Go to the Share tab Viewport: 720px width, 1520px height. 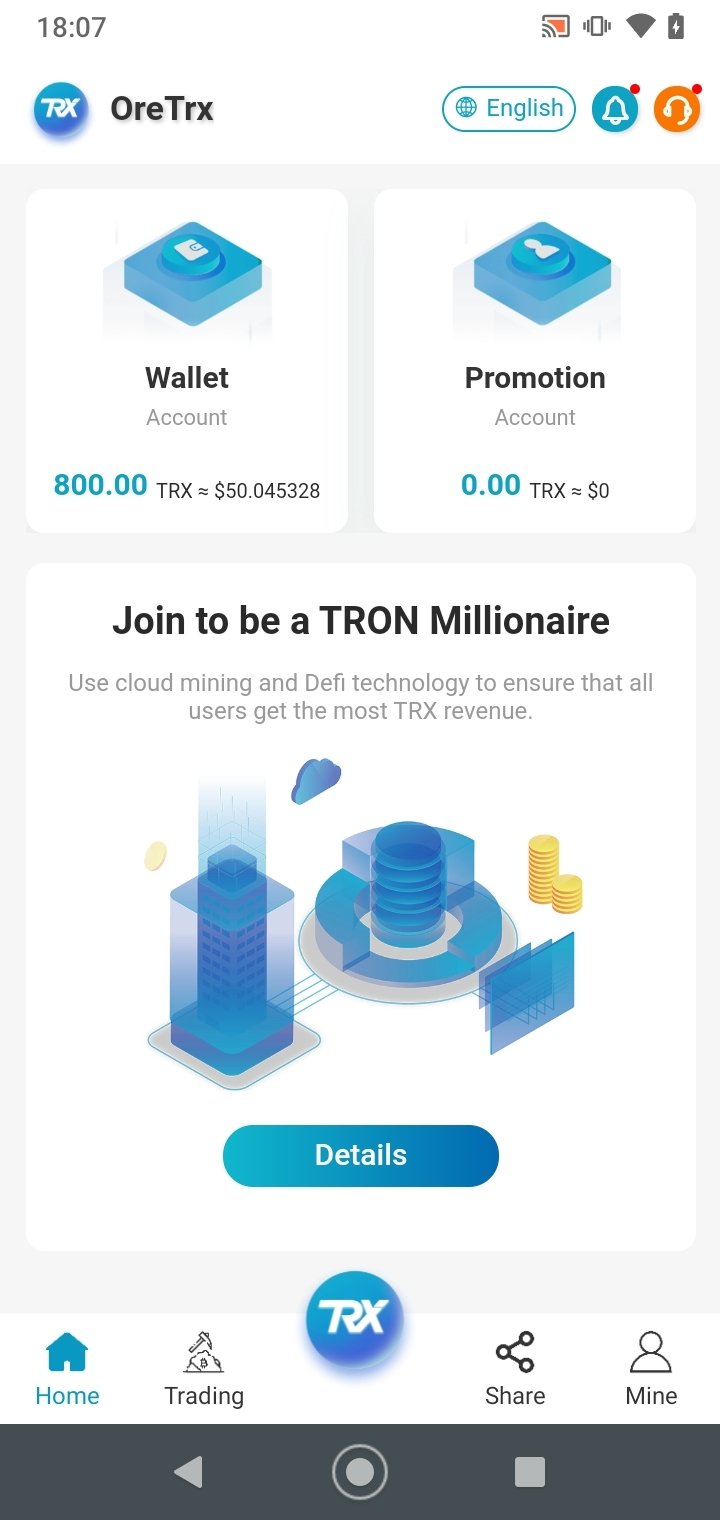point(515,1369)
